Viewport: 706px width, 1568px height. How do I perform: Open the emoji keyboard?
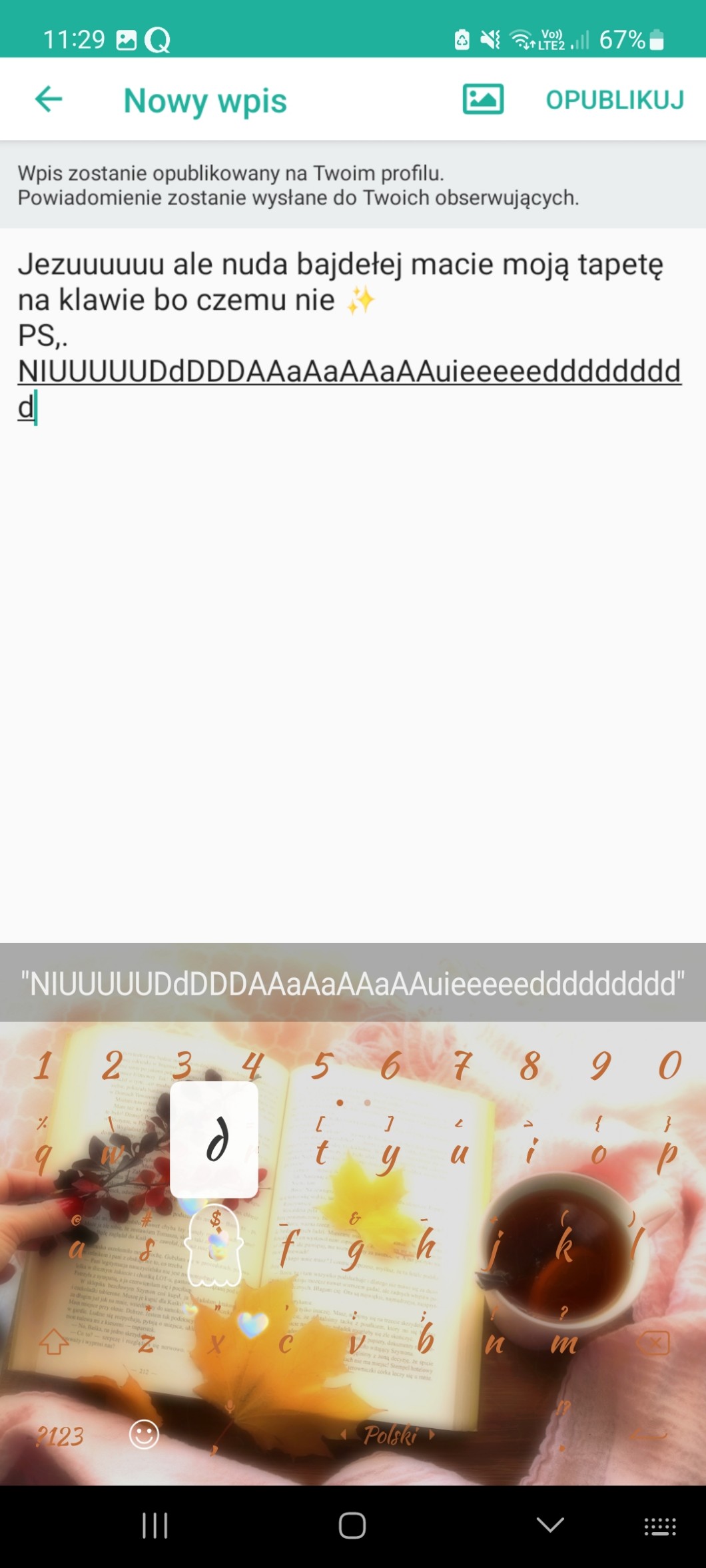(x=144, y=1434)
